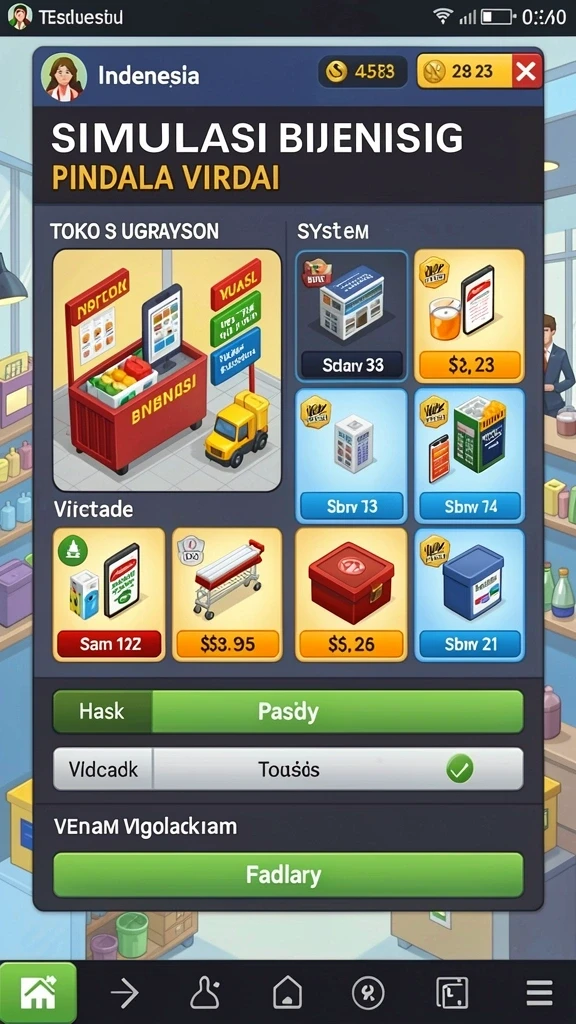Open the Sbrv 74 card
This screenshot has height=1024, width=576.
coord(470,456)
